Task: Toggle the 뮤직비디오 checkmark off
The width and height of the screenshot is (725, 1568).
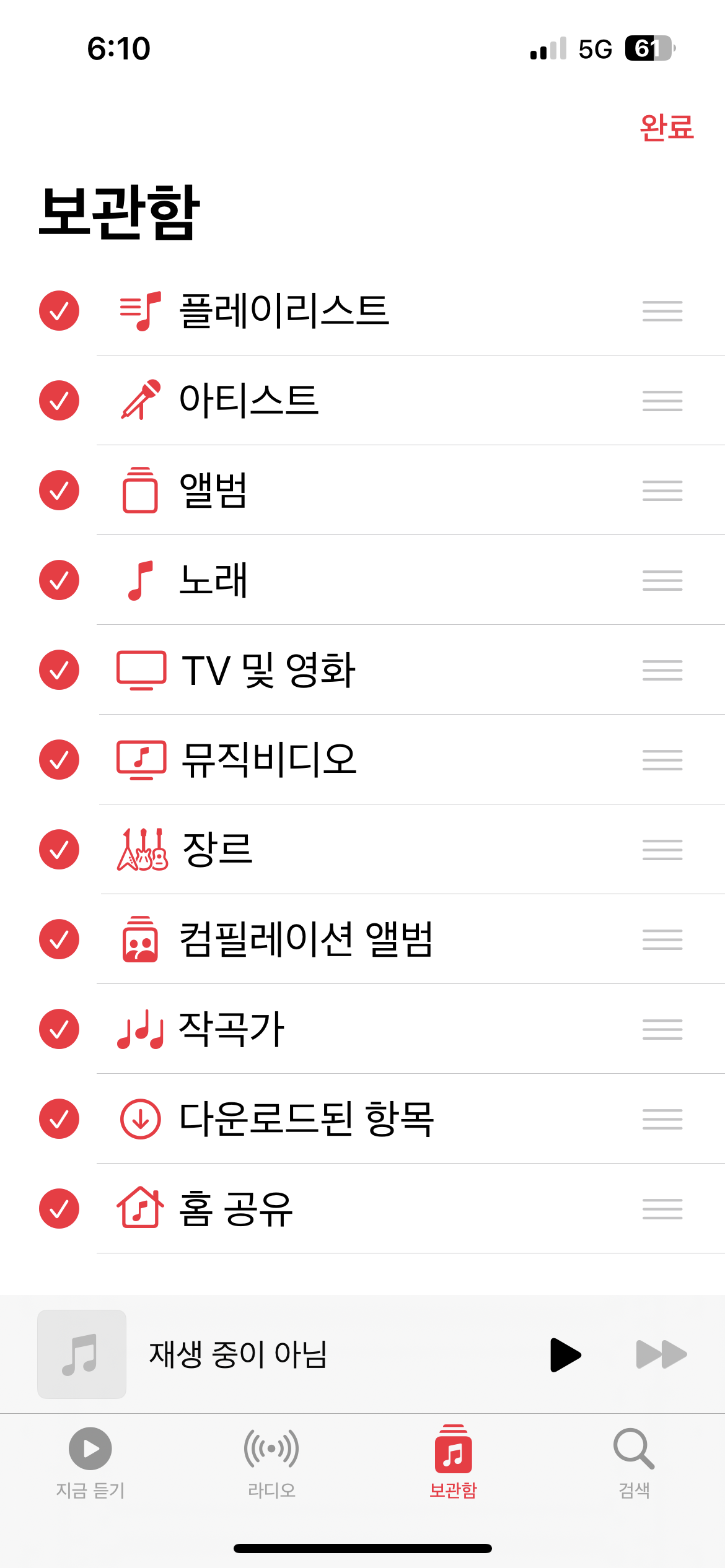Action: 59,759
